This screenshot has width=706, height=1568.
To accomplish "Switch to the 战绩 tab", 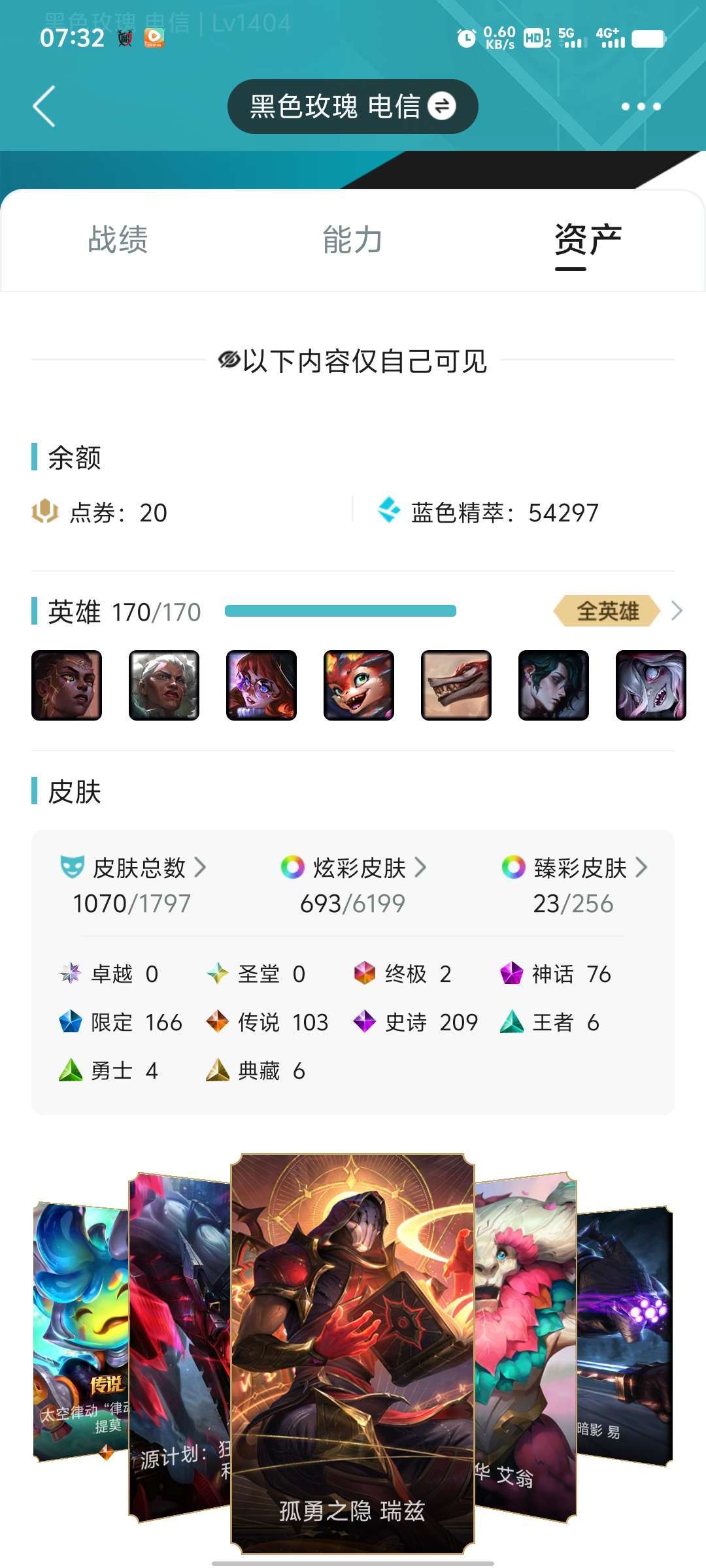I will coord(118,240).
